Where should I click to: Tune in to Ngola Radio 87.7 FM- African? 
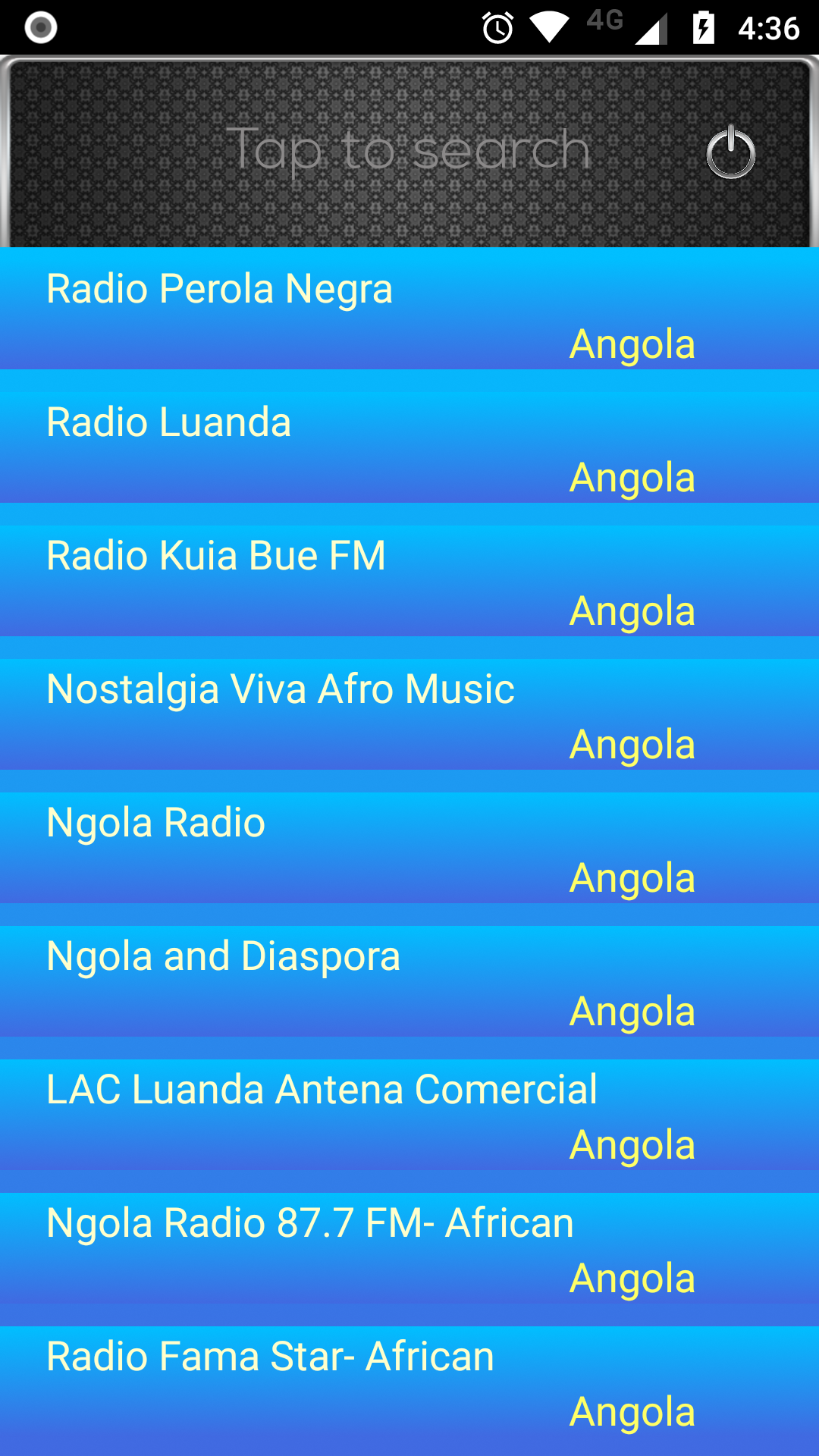click(409, 1248)
